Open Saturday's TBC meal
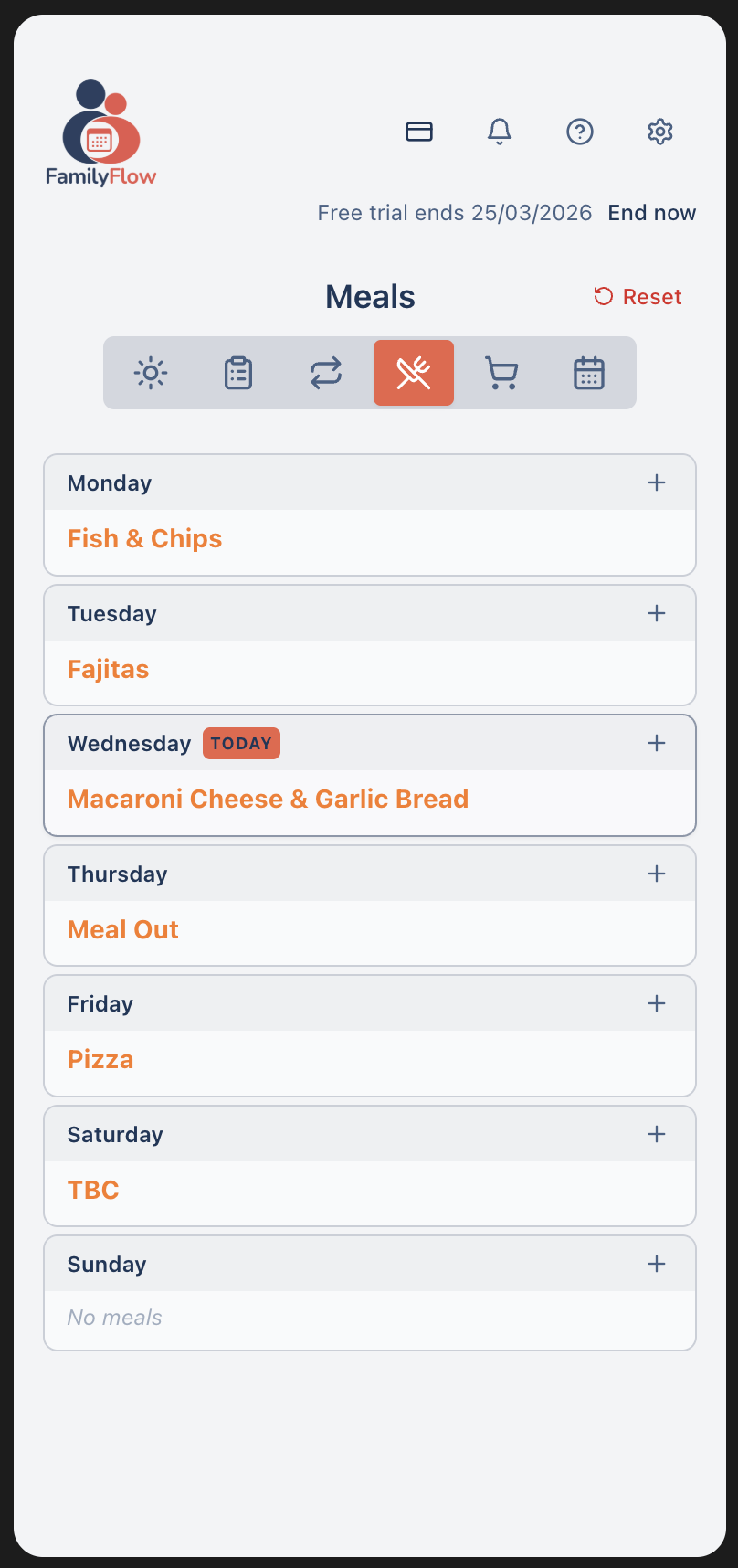 [93, 1191]
